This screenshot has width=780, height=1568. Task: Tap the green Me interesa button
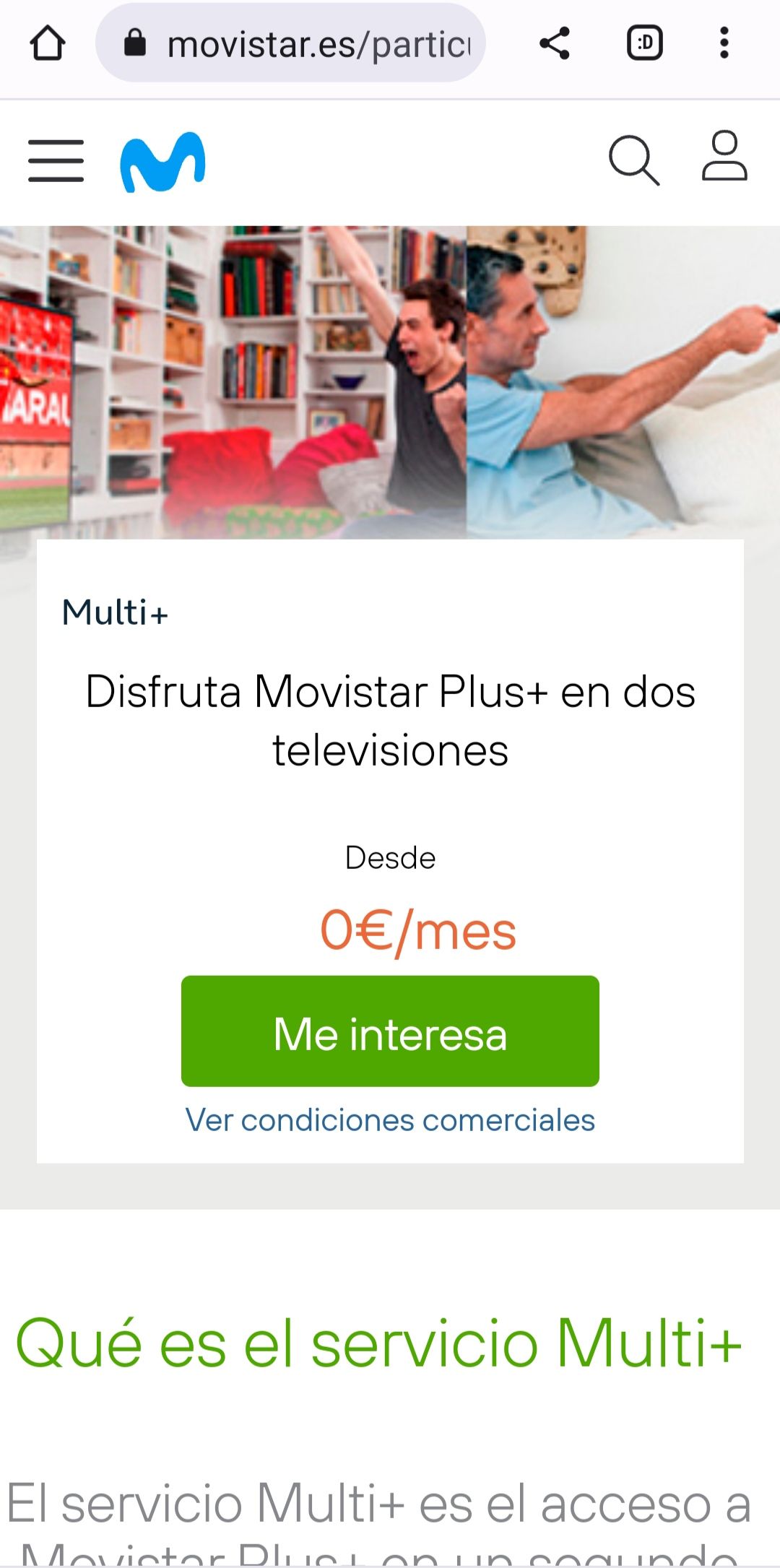(x=390, y=1031)
